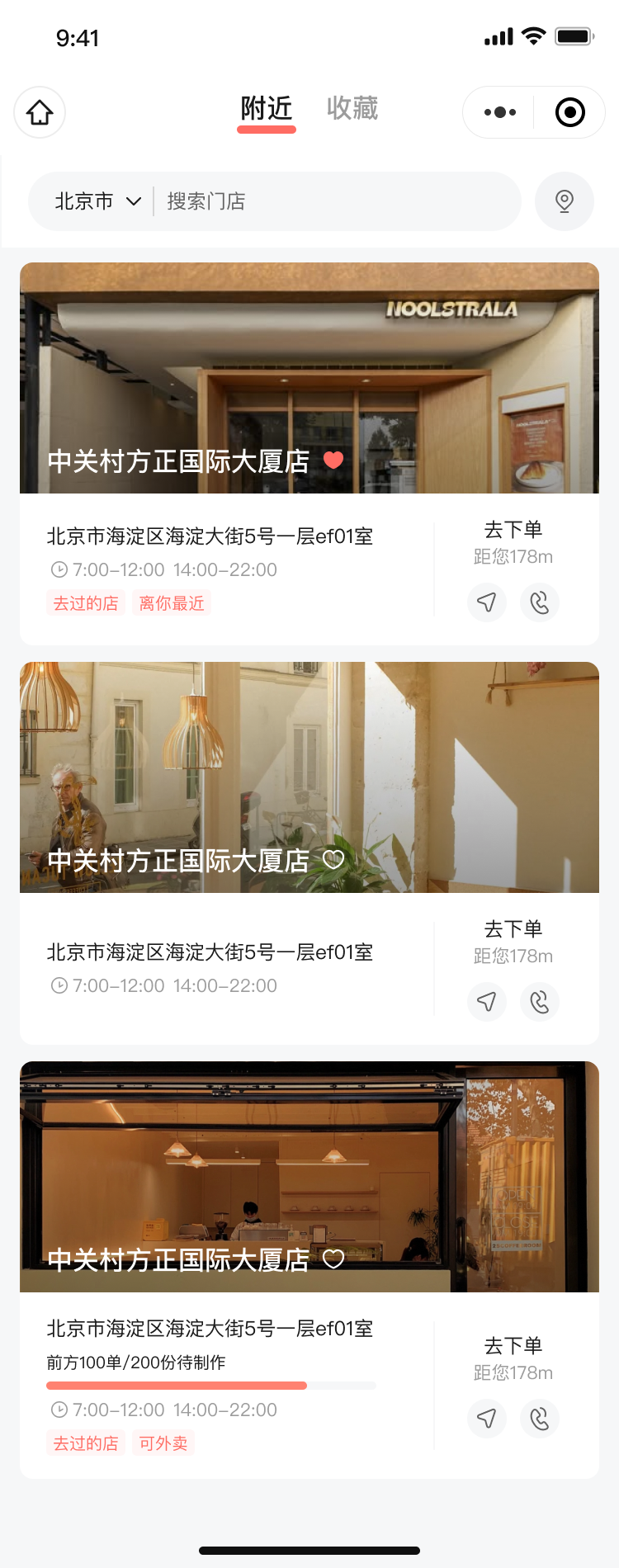619x1568 pixels.
Task: Select the 附近 tab
Action: point(267,109)
